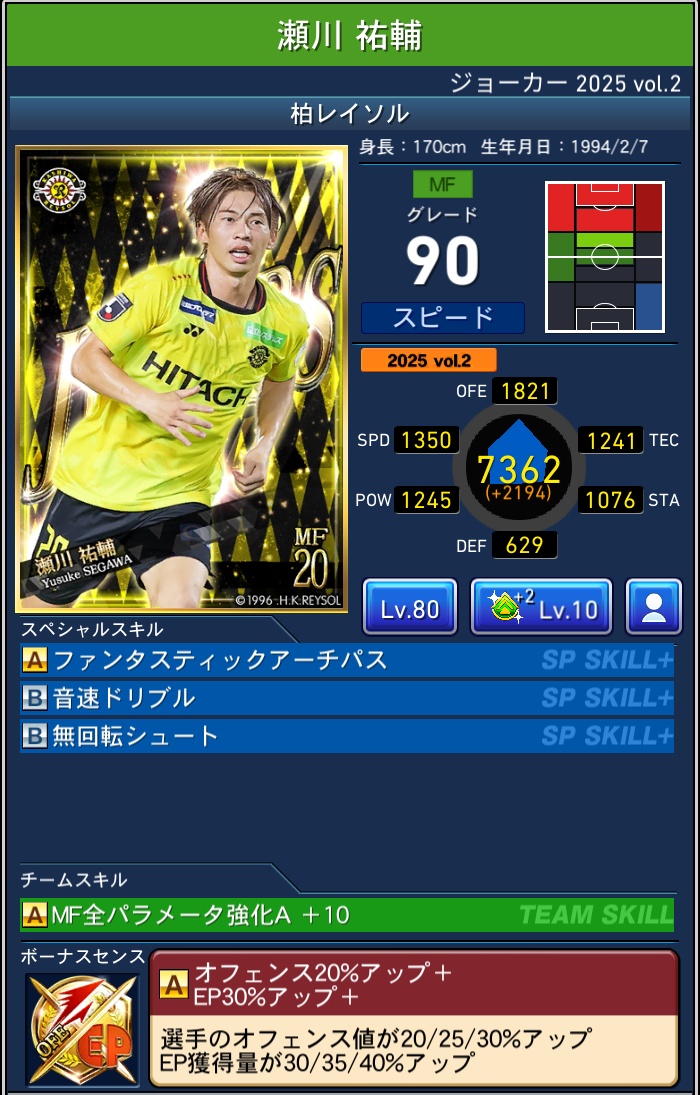700x1095 pixels.
Task: View the 無回転シュート skill details
Action: coord(346,736)
